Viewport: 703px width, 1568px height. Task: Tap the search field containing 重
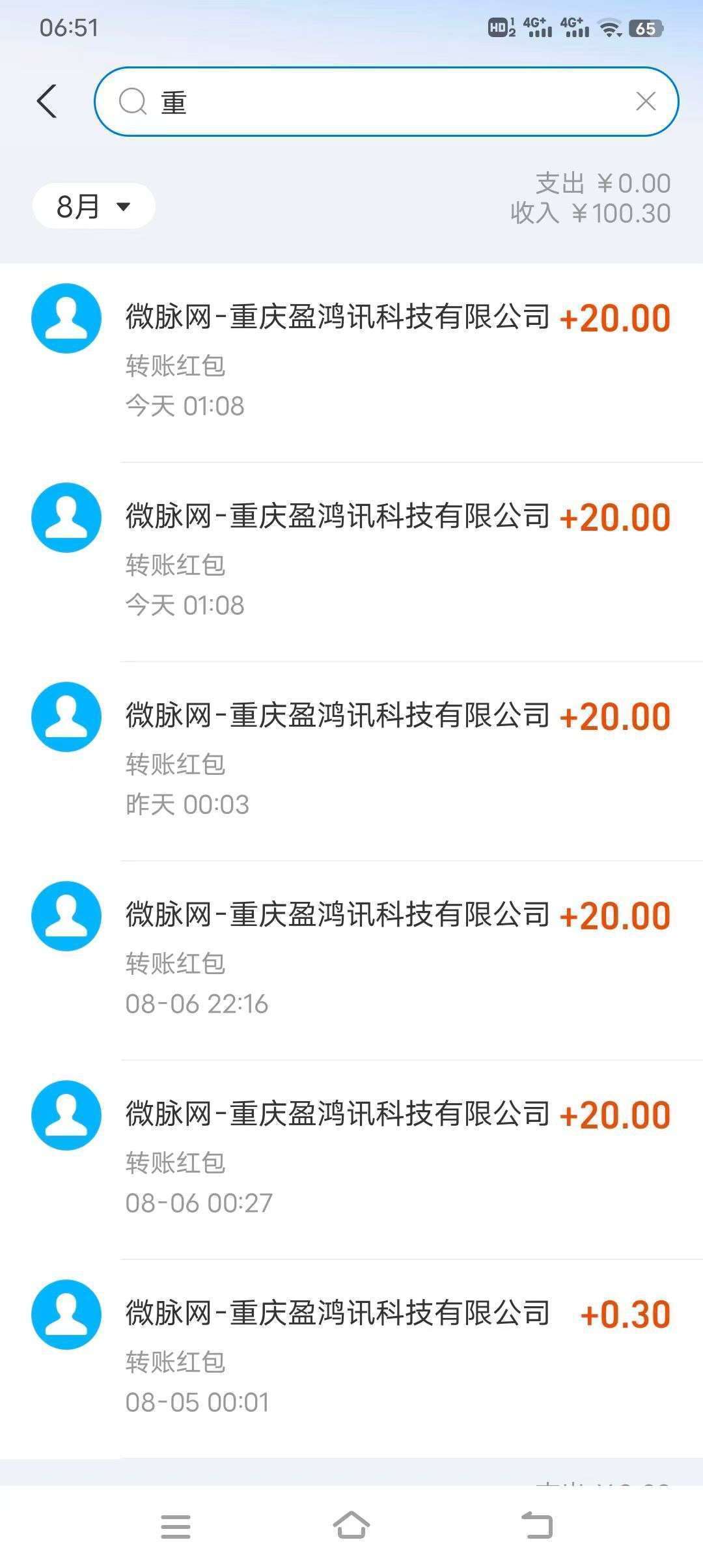point(387,102)
